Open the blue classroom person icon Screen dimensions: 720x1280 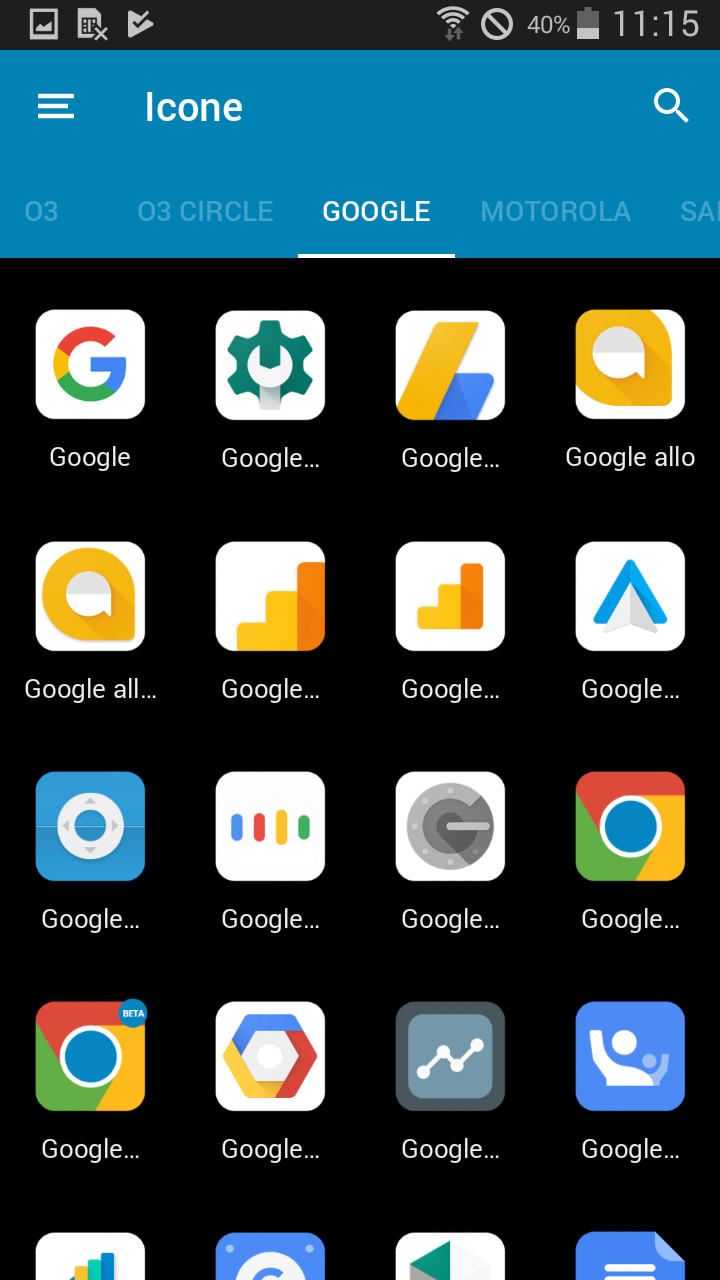630,1056
